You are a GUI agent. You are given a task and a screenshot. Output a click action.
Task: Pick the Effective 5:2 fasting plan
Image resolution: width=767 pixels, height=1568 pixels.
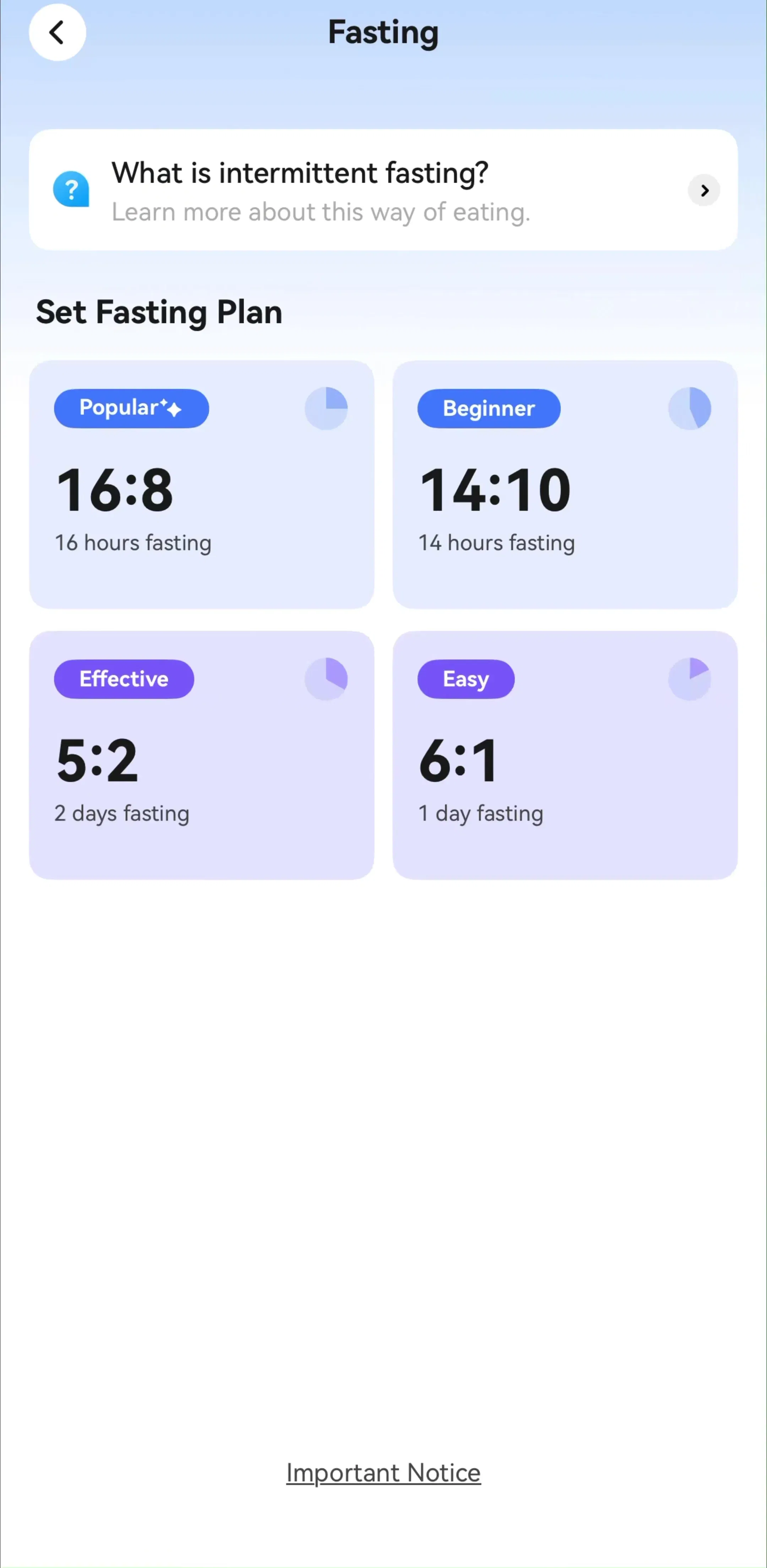click(x=201, y=755)
